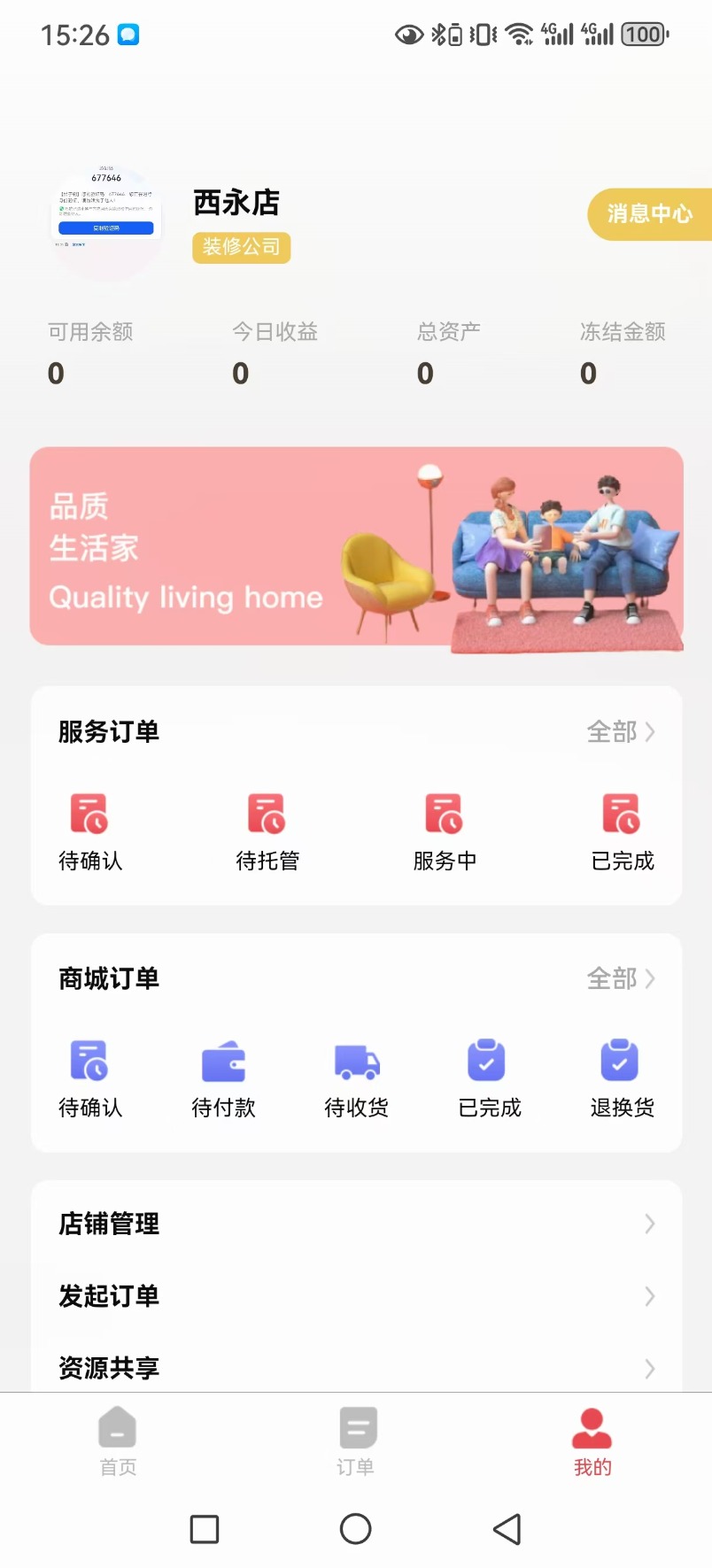This screenshot has height=1568, width=712.
Task: Tap the system back button
Action: coord(507,1529)
